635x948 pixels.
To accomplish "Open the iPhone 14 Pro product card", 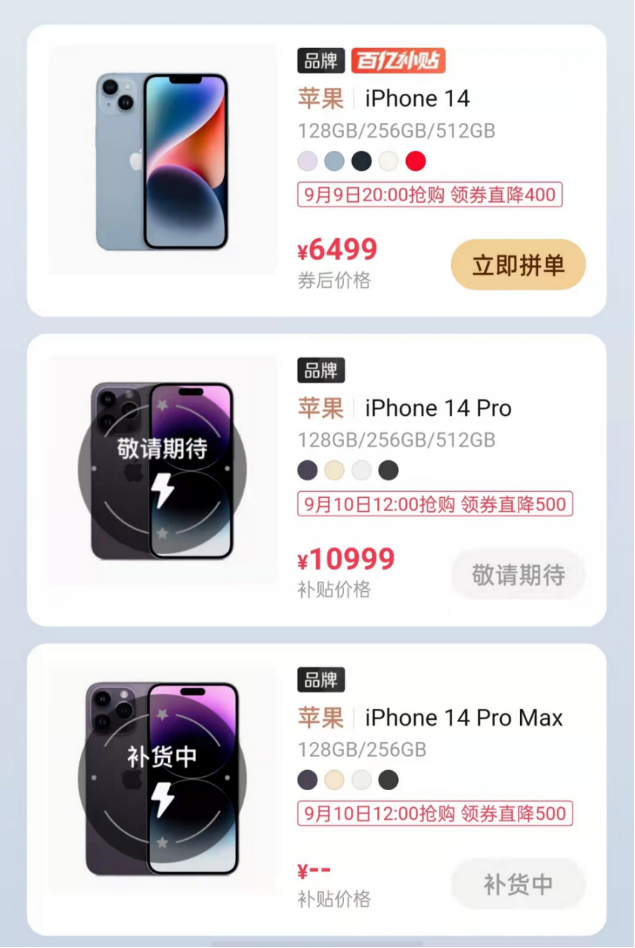I will (x=438, y=408).
